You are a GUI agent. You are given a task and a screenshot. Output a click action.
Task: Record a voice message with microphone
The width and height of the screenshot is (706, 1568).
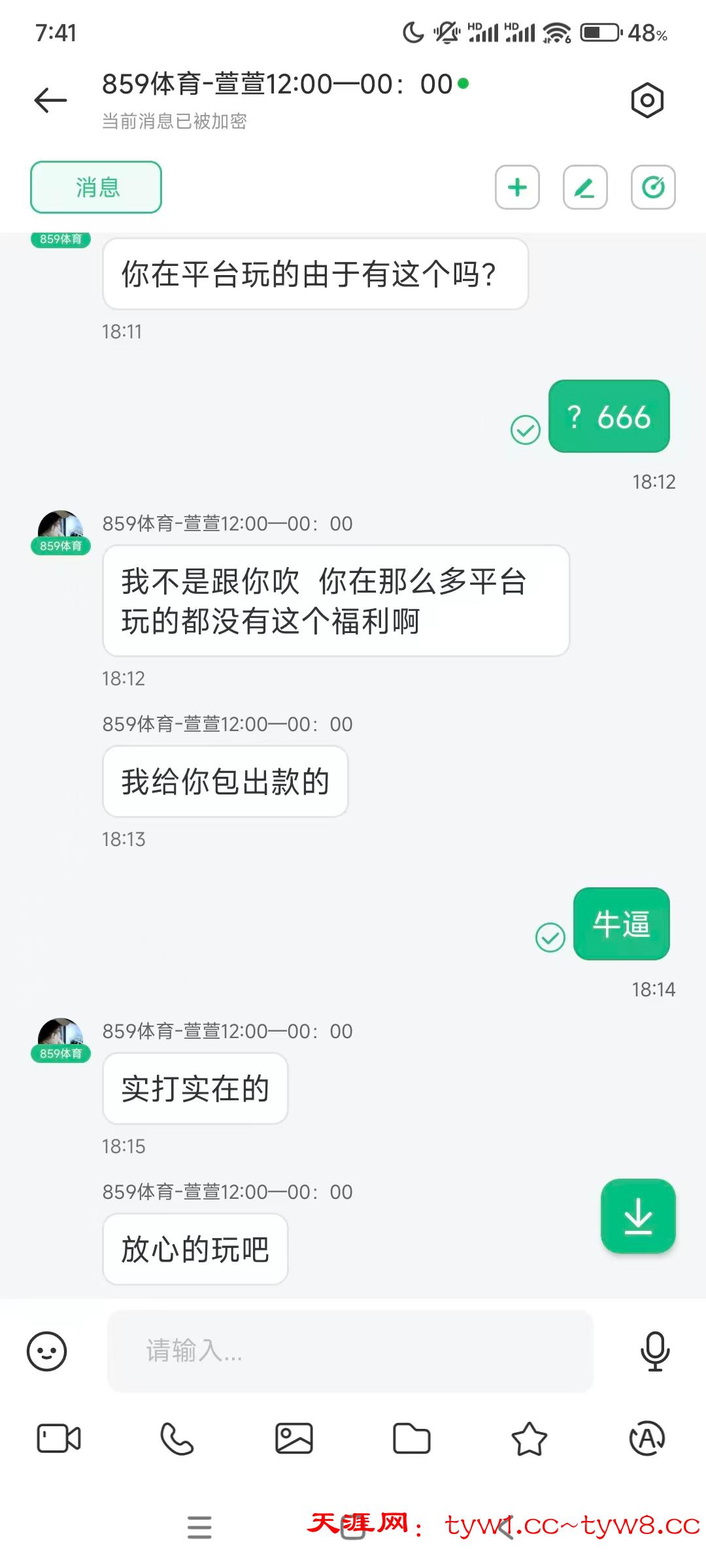tap(655, 1351)
